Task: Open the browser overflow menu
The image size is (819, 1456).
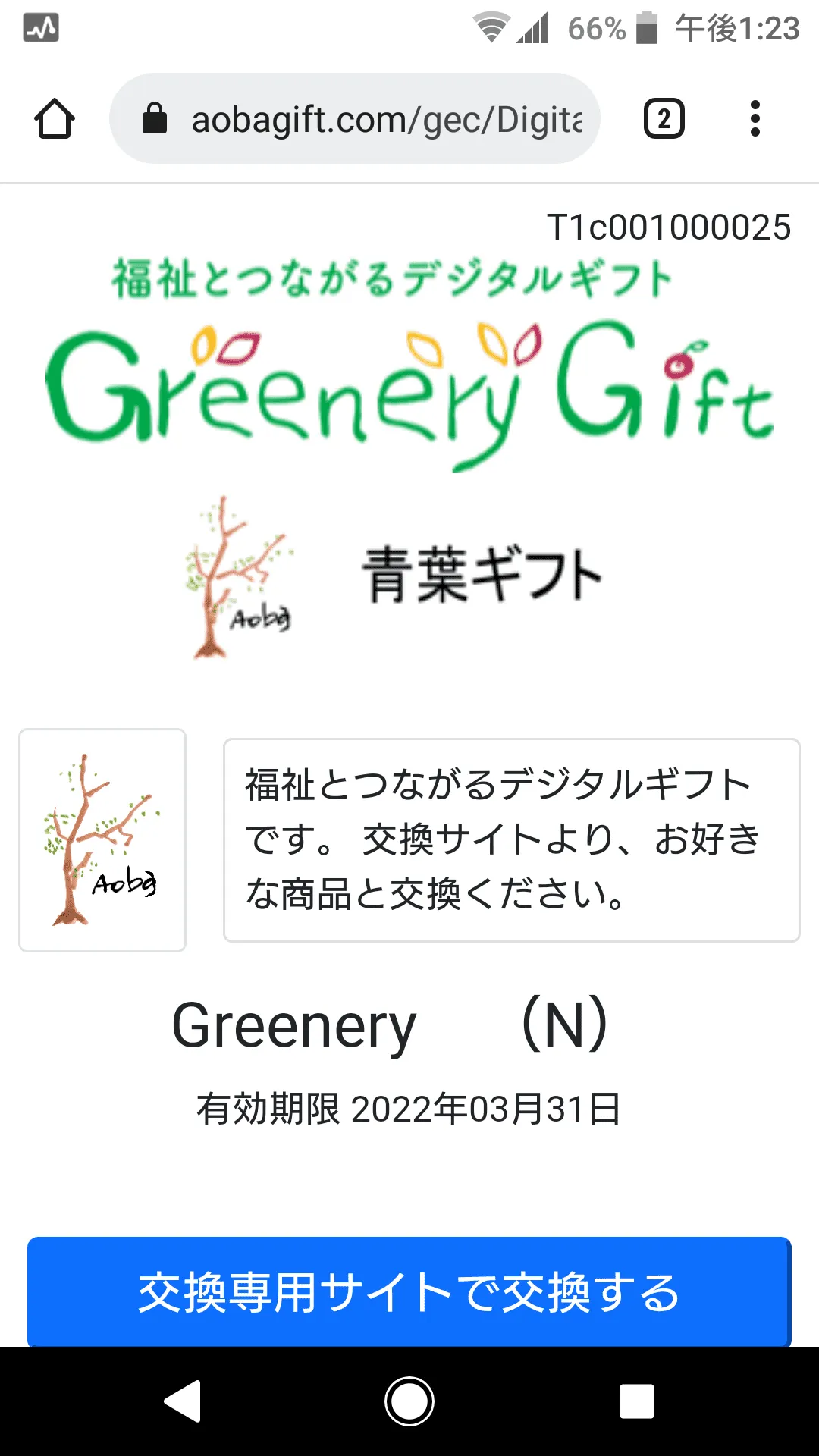Action: click(755, 119)
